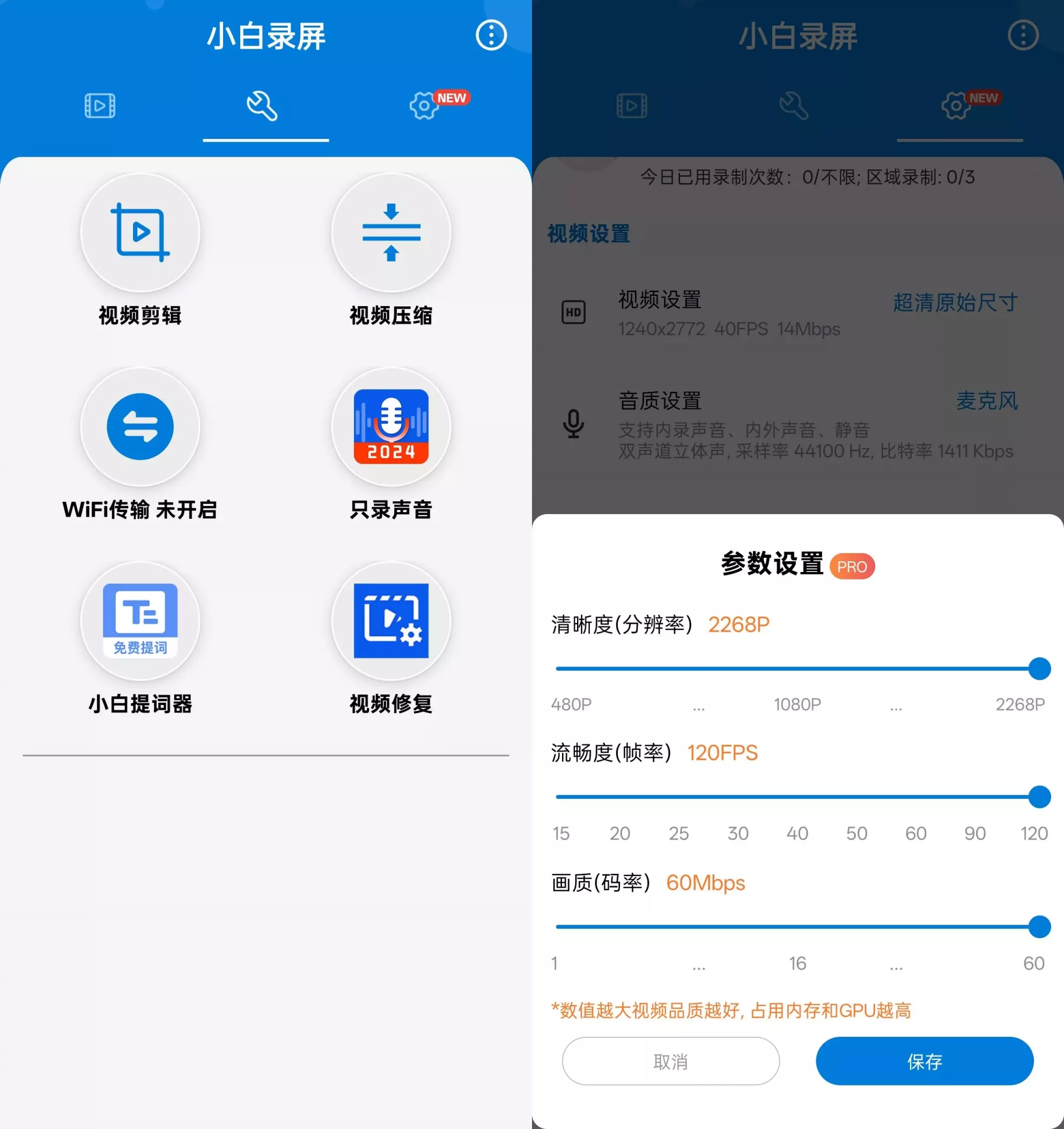Image resolution: width=1064 pixels, height=1129 pixels.
Task: Start WiFi传输 file transfer
Action: 141,427
